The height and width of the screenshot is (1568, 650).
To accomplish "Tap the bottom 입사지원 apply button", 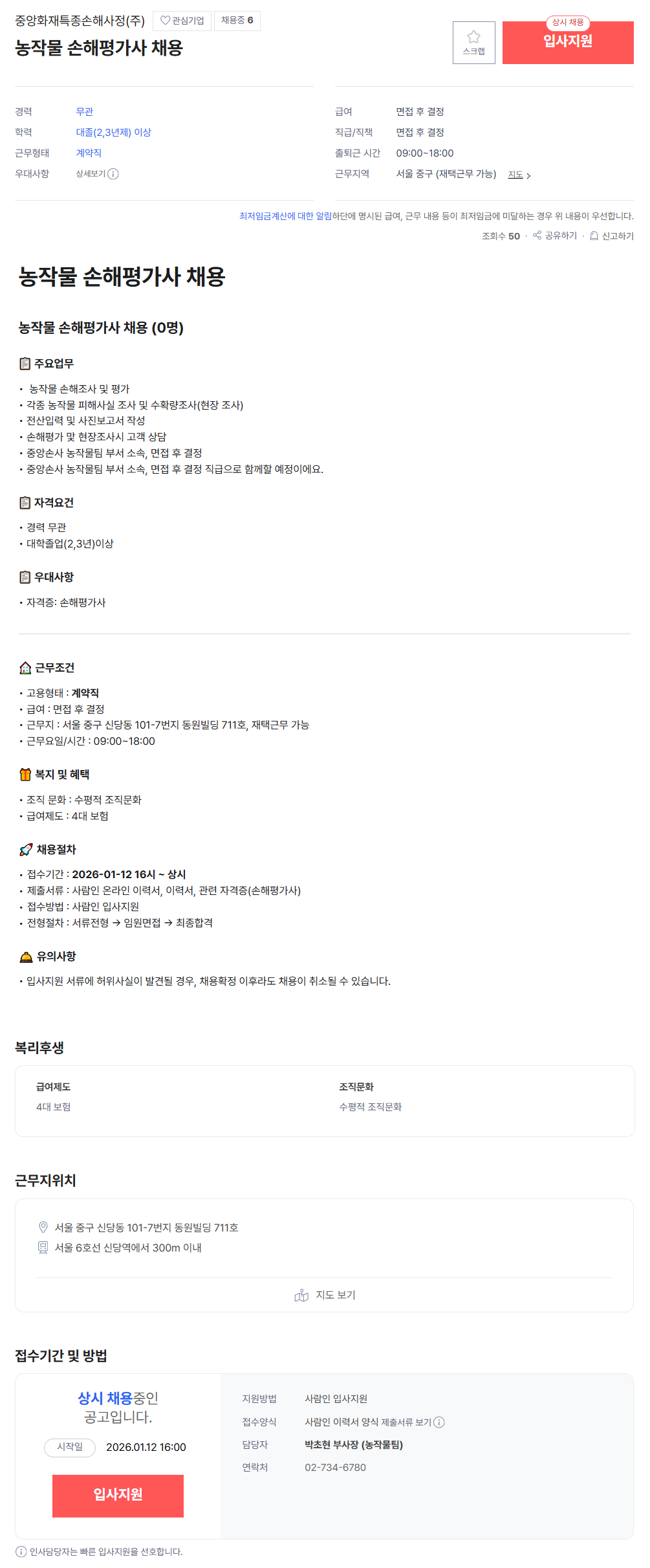I will (118, 1496).
